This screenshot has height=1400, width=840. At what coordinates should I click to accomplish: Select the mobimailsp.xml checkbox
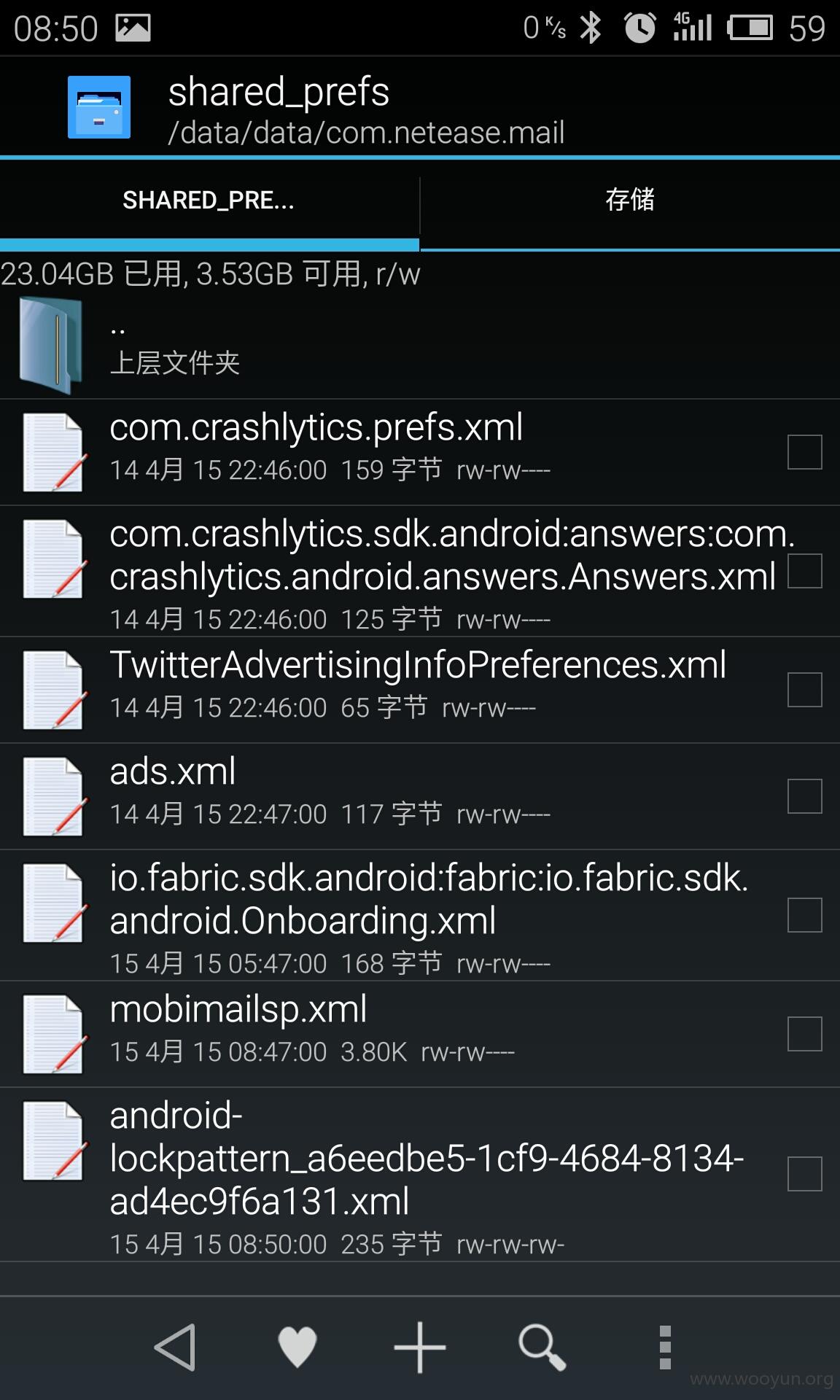pos(804,1034)
